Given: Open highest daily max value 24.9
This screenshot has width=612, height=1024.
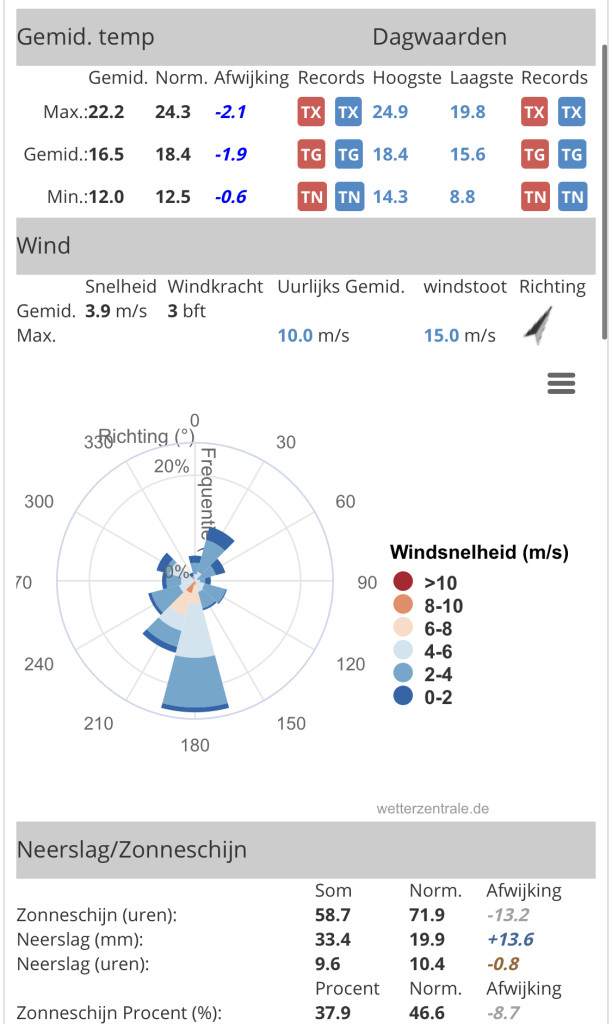Looking at the screenshot, I should click(390, 112).
